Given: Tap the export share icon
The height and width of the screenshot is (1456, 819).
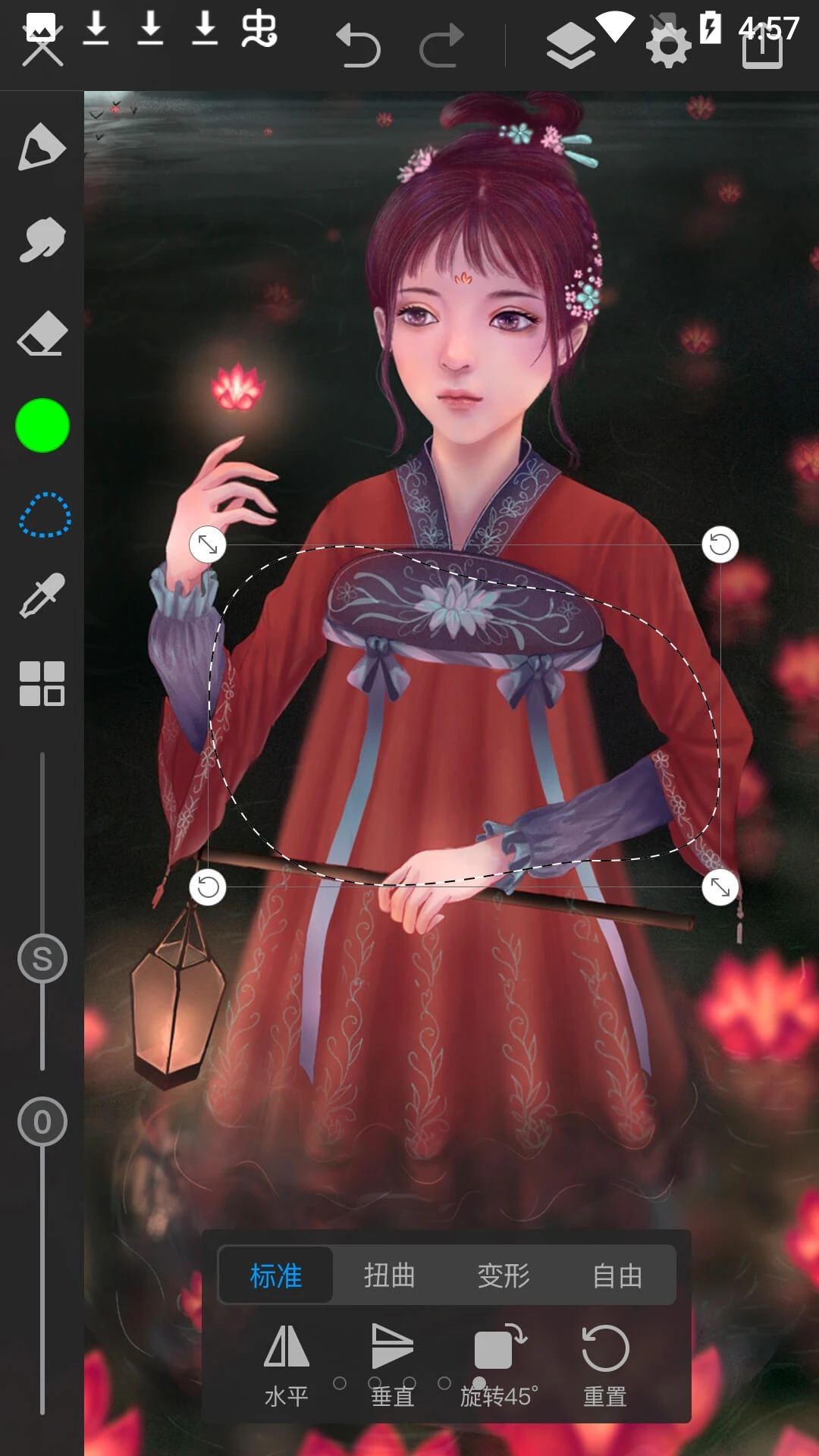Looking at the screenshot, I should point(762,47).
